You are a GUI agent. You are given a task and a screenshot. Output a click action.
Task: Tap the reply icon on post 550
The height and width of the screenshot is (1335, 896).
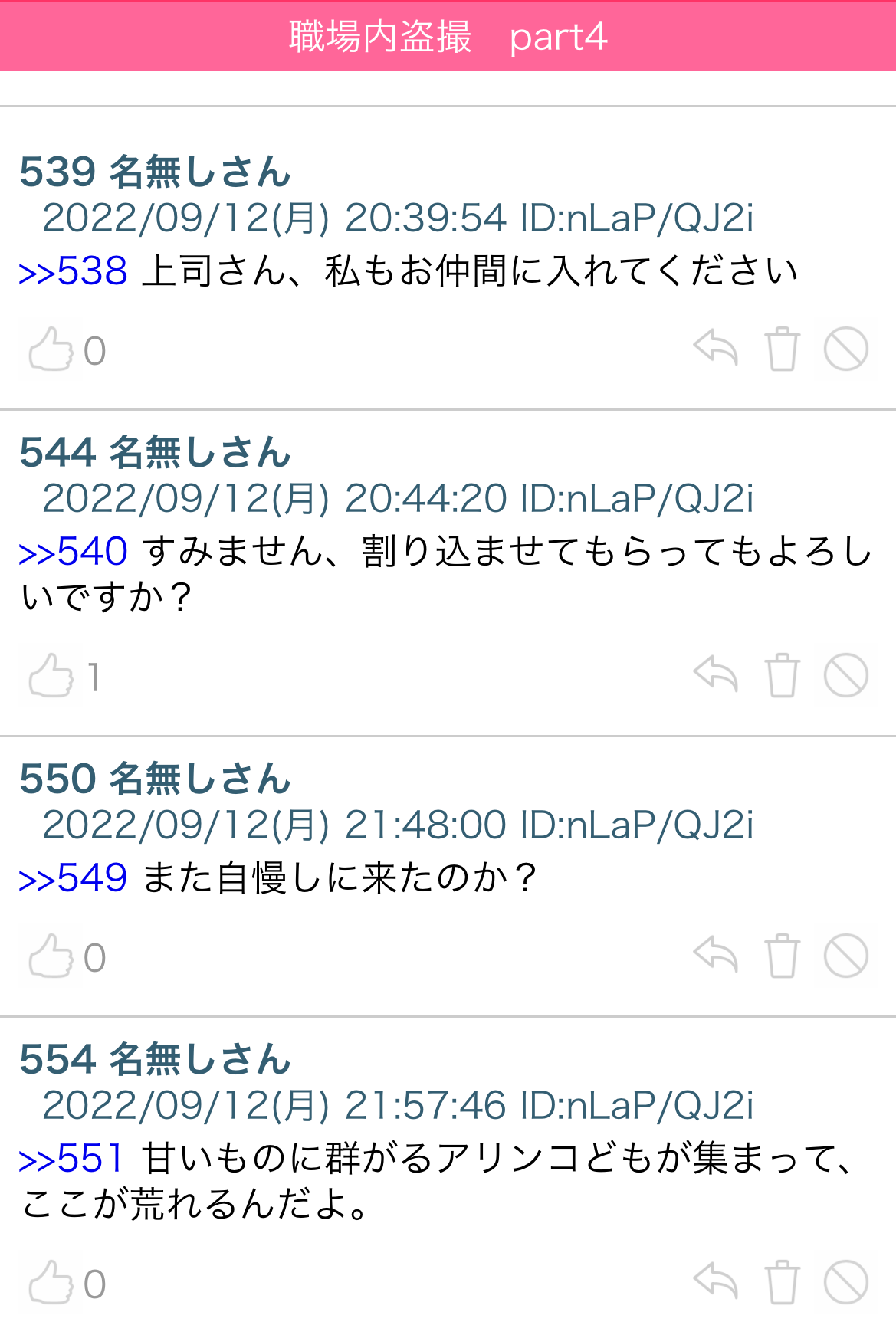pyautogui.click(x=717, y=956)
